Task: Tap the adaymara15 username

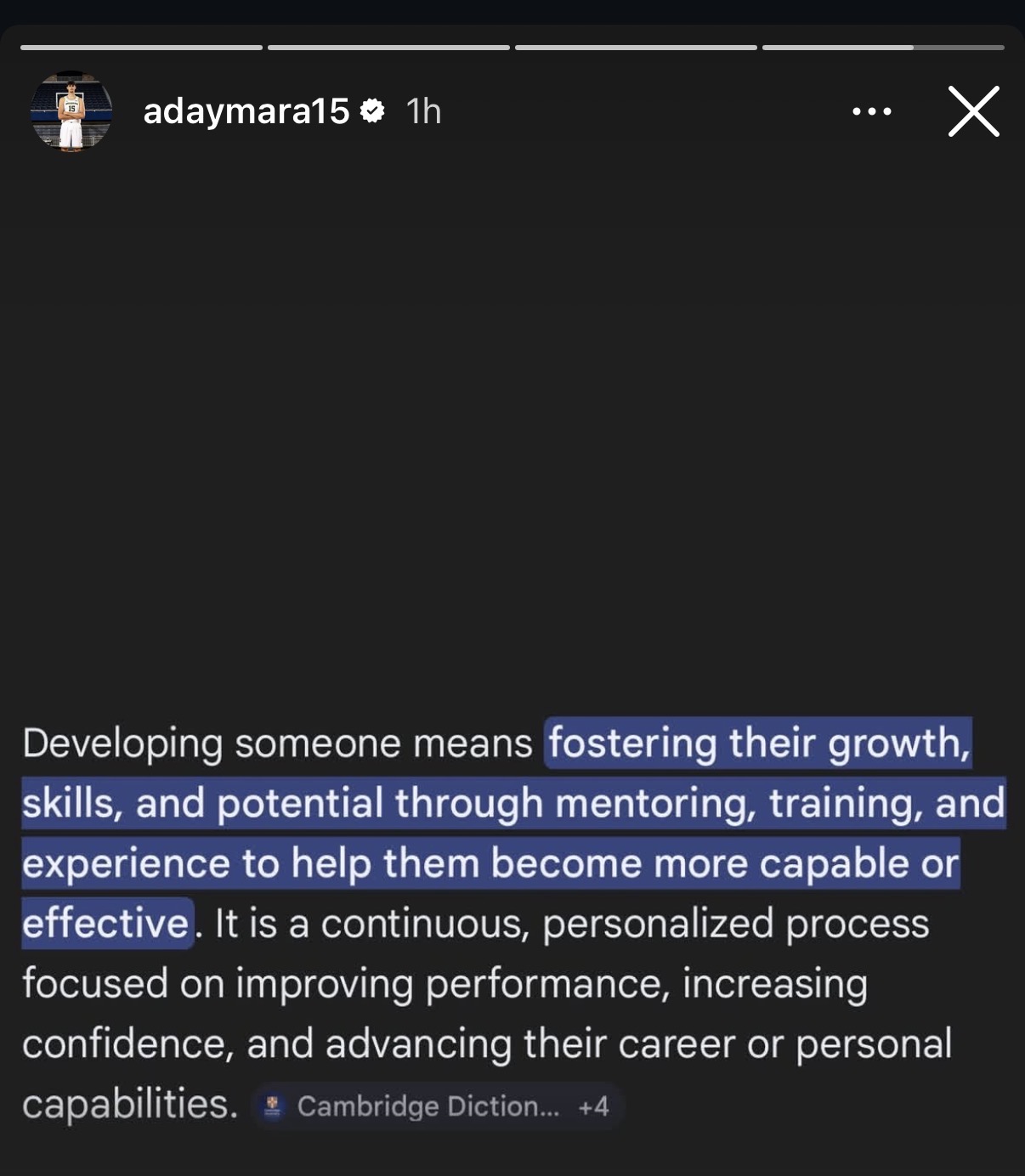Action: tap(246, 111)
